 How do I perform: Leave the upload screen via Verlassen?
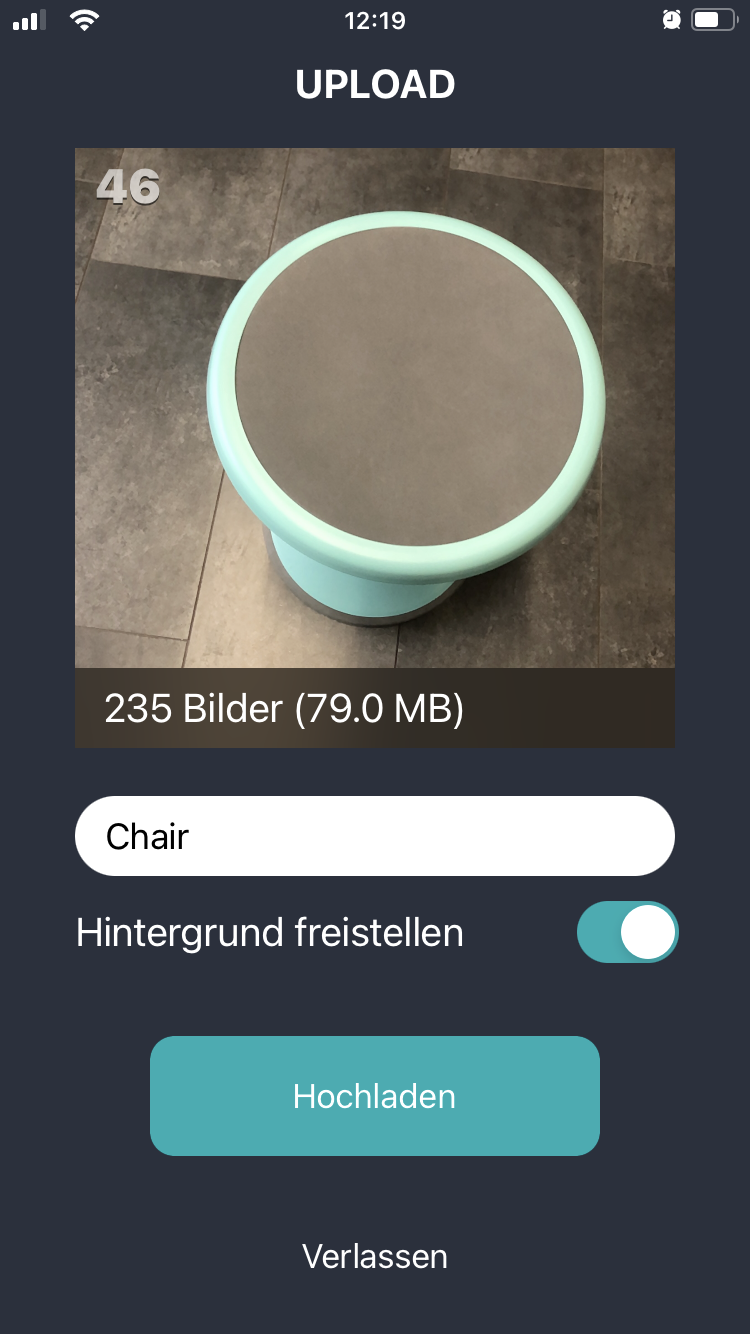click(x=374, y=1256)
